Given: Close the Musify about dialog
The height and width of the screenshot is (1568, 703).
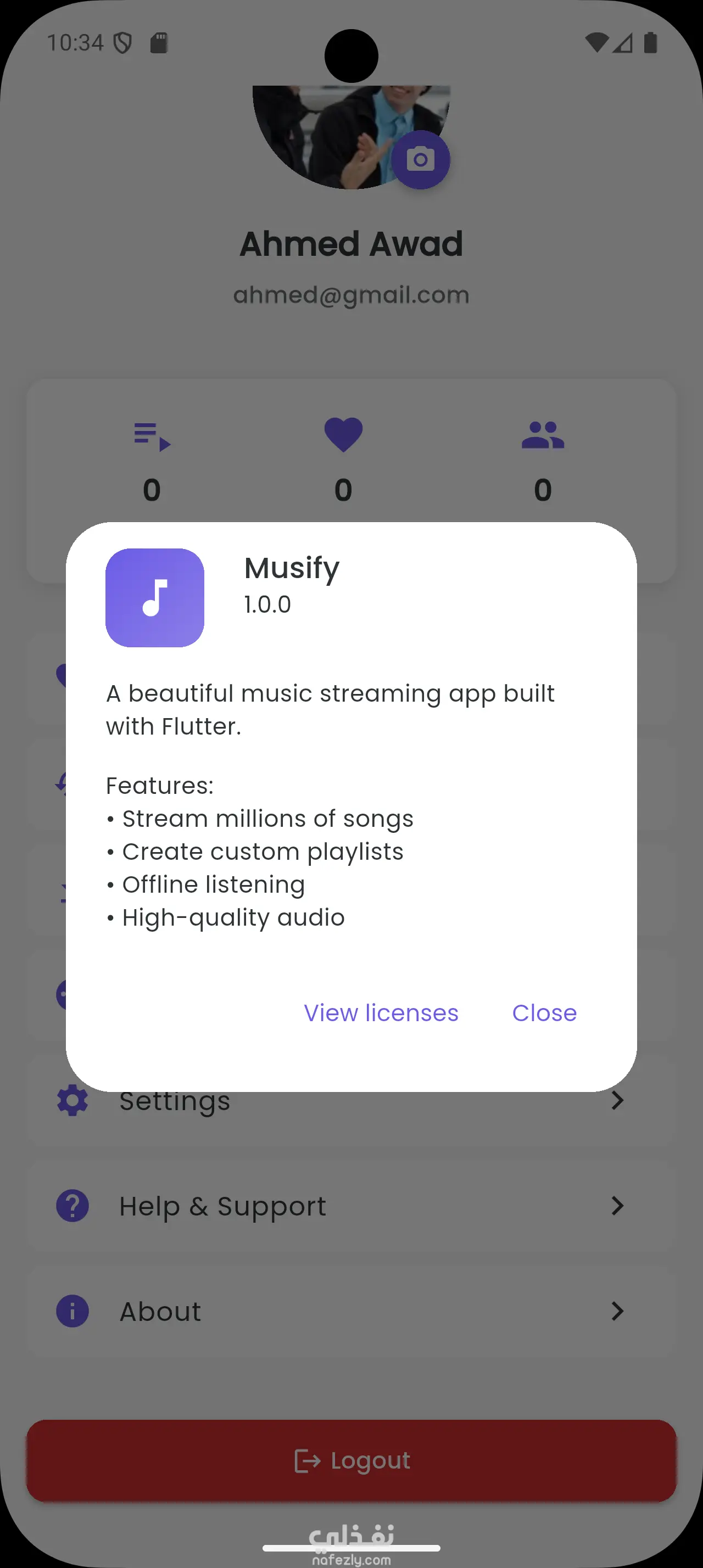Looking at the screenshot, I should coord(544,1013).
